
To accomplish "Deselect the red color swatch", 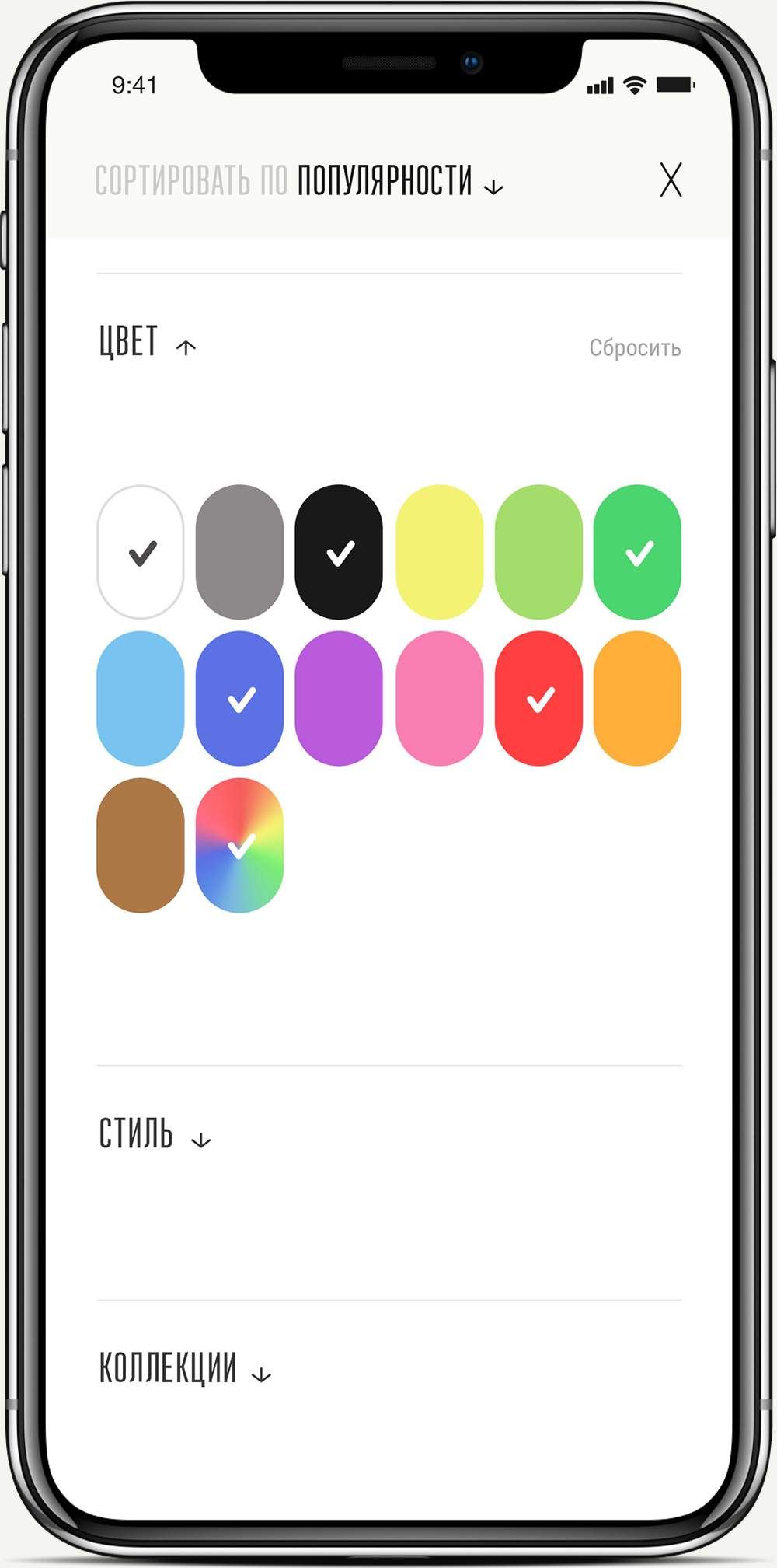I will click(x=538, y=698).
